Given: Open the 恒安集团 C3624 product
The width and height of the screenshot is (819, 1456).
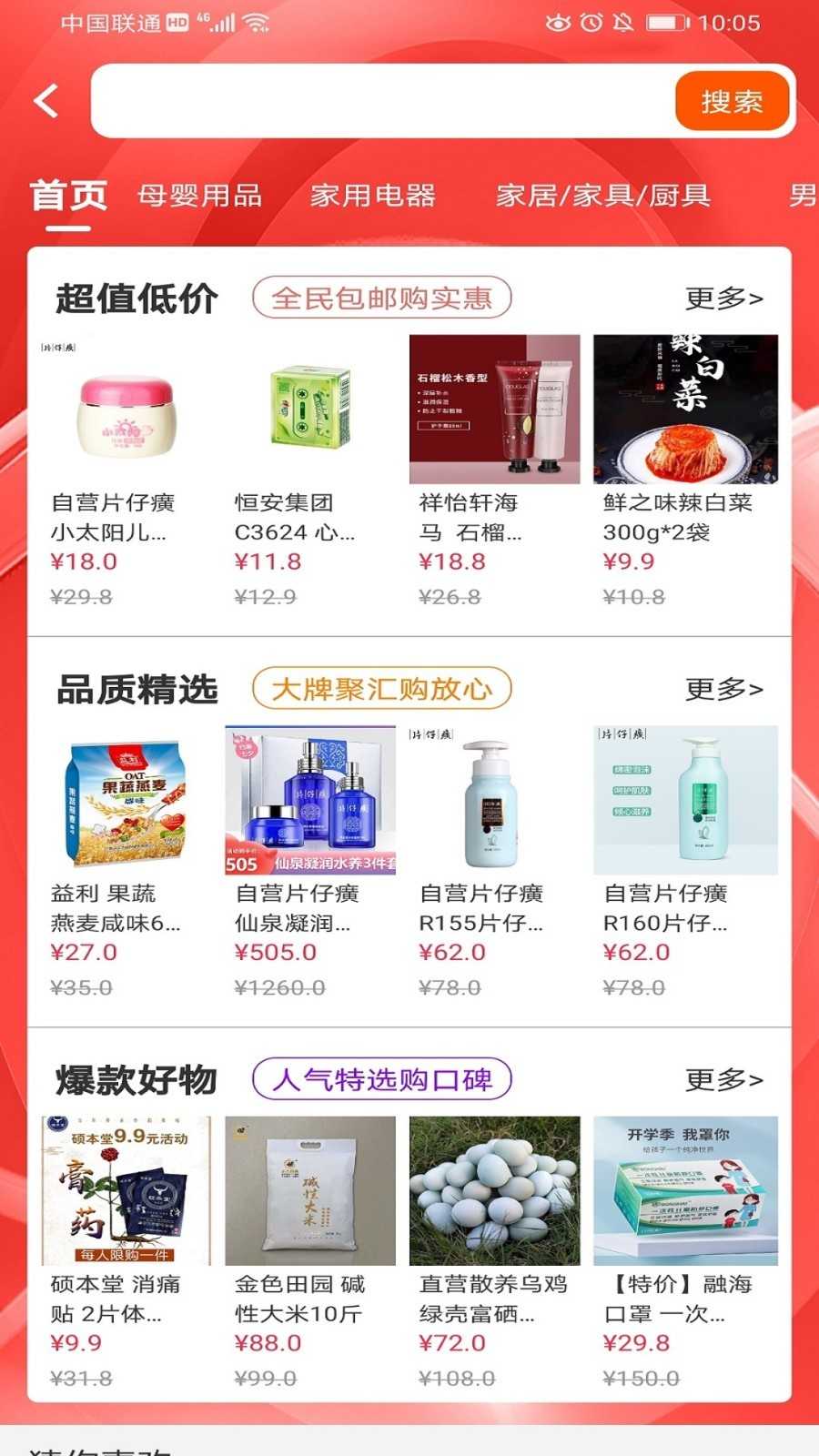Looking at the screenshot, I should click(x=310, y=409).
